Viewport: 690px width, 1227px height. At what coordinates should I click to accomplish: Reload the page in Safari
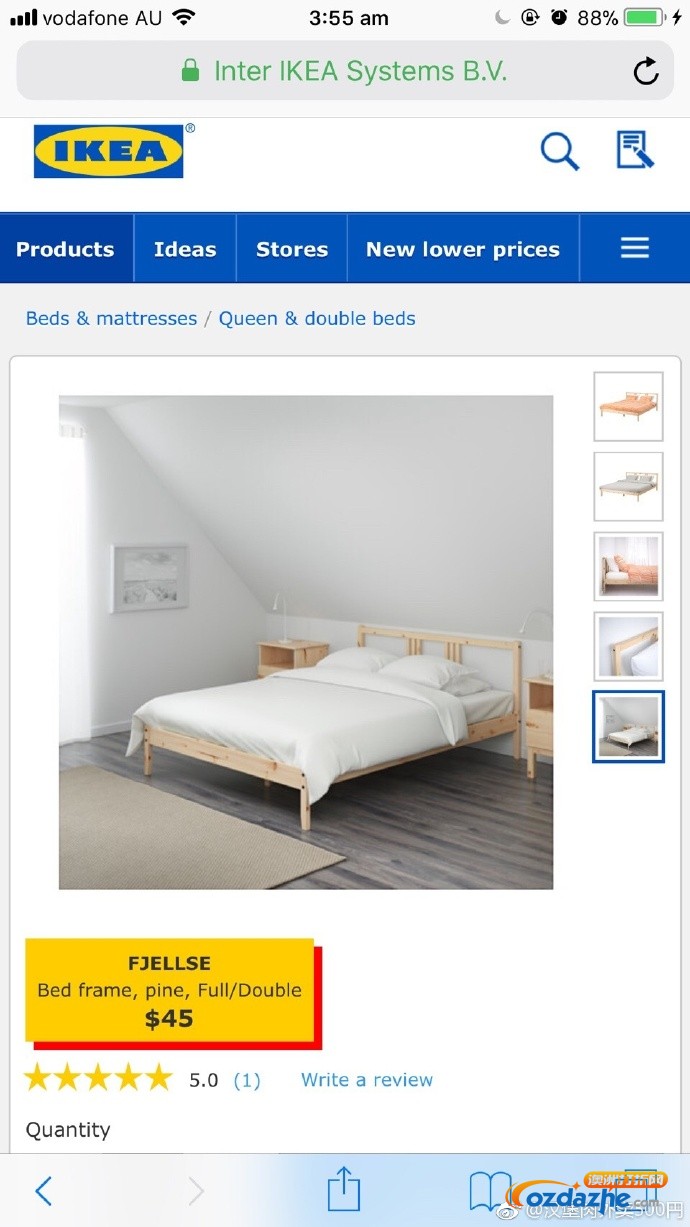pos(646,71)
